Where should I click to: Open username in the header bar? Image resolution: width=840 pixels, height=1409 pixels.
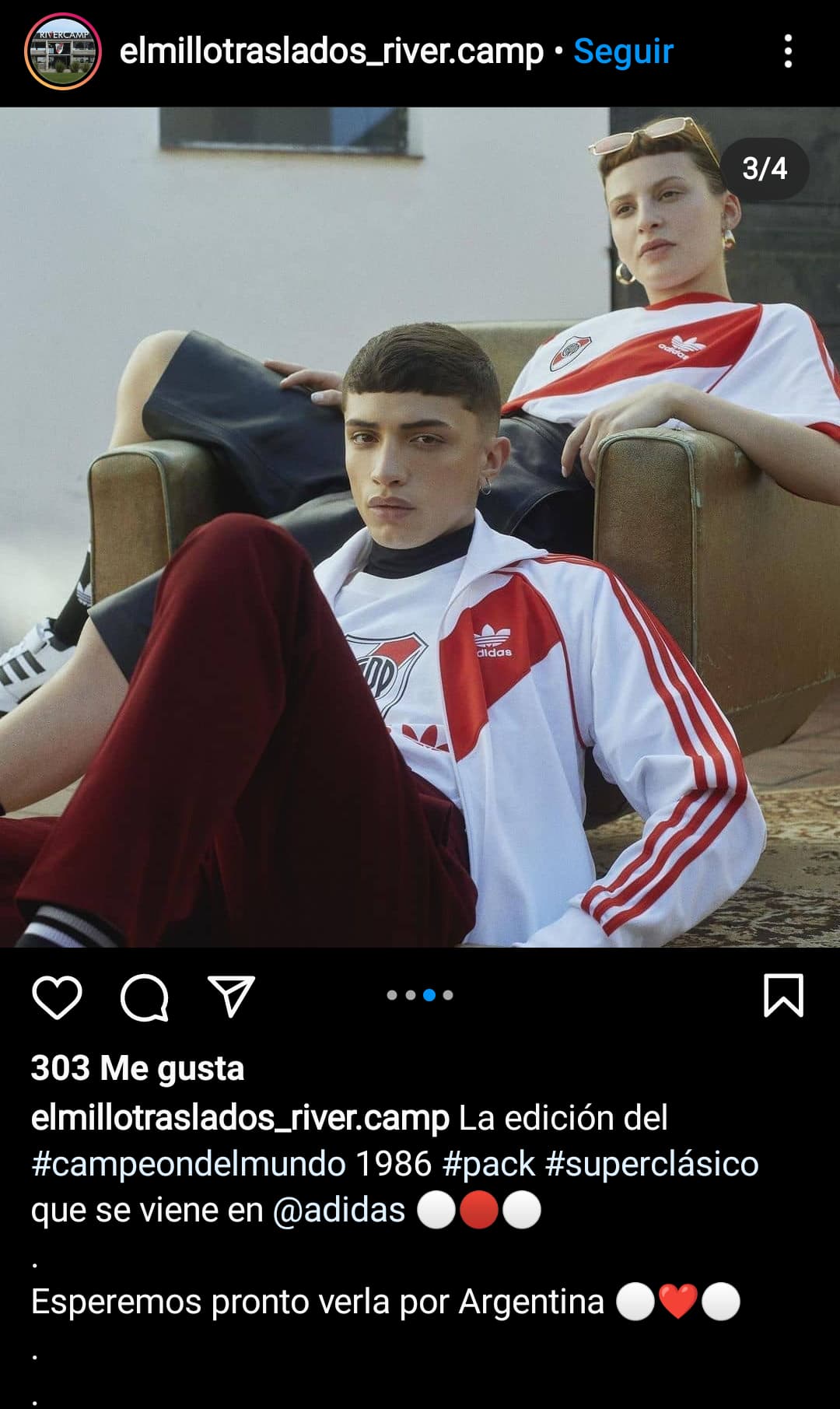(331, 51)
